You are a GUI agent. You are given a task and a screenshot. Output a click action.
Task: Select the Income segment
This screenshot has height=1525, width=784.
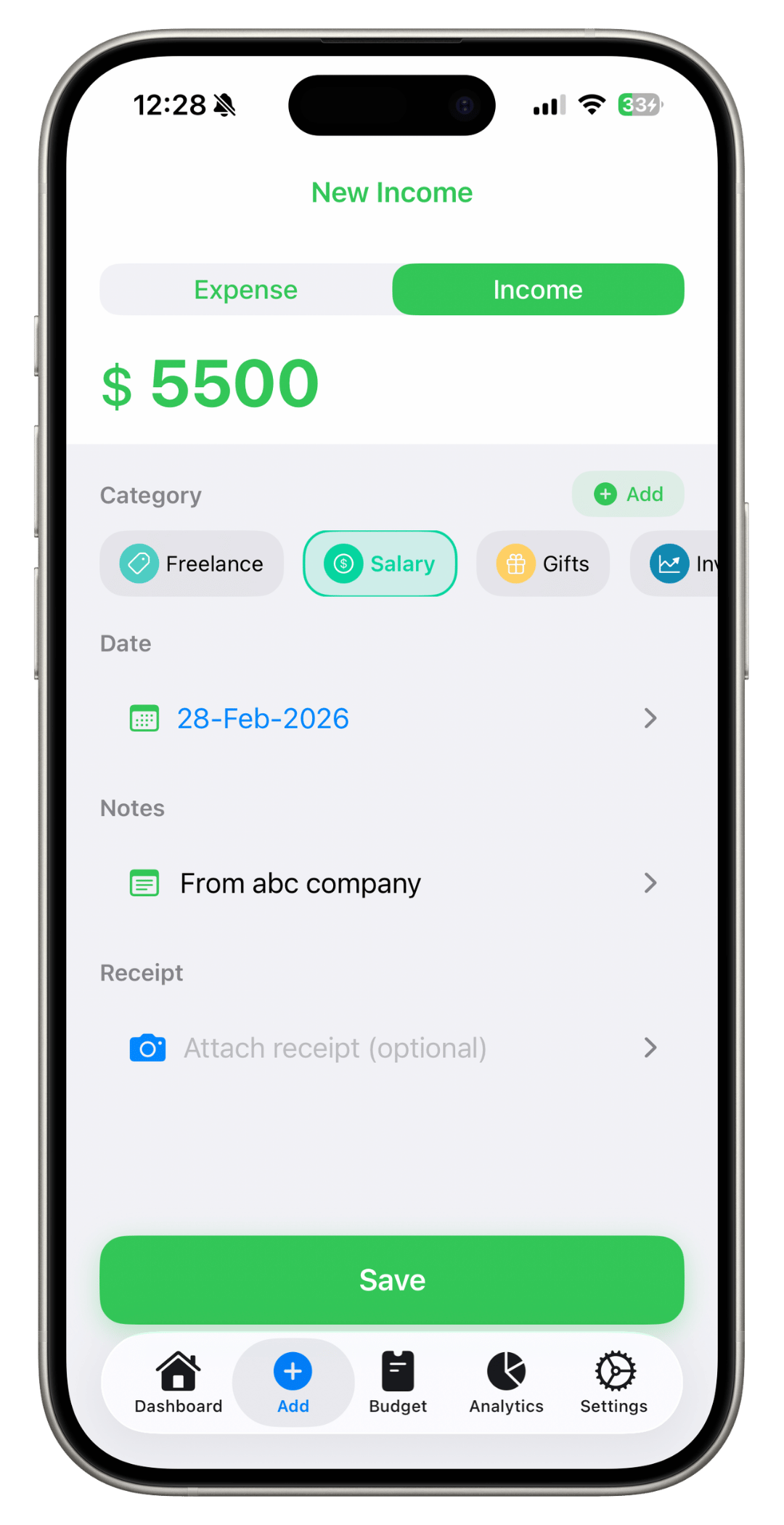(538, 290)
